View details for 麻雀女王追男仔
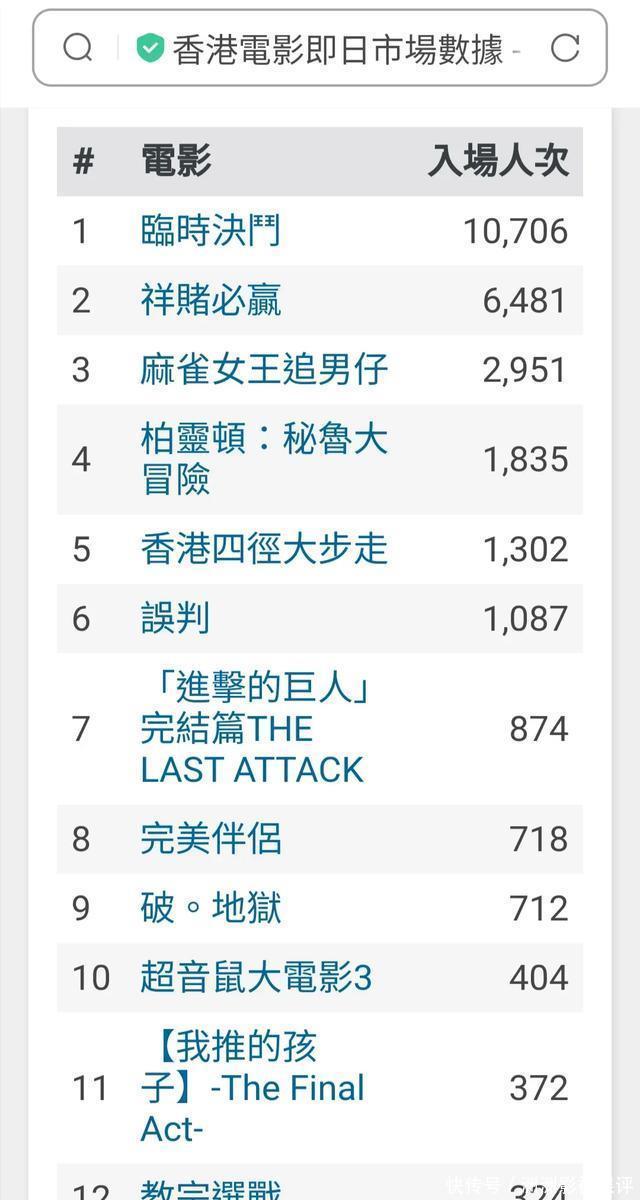The image size is (640, 1200). coord(263,369)
